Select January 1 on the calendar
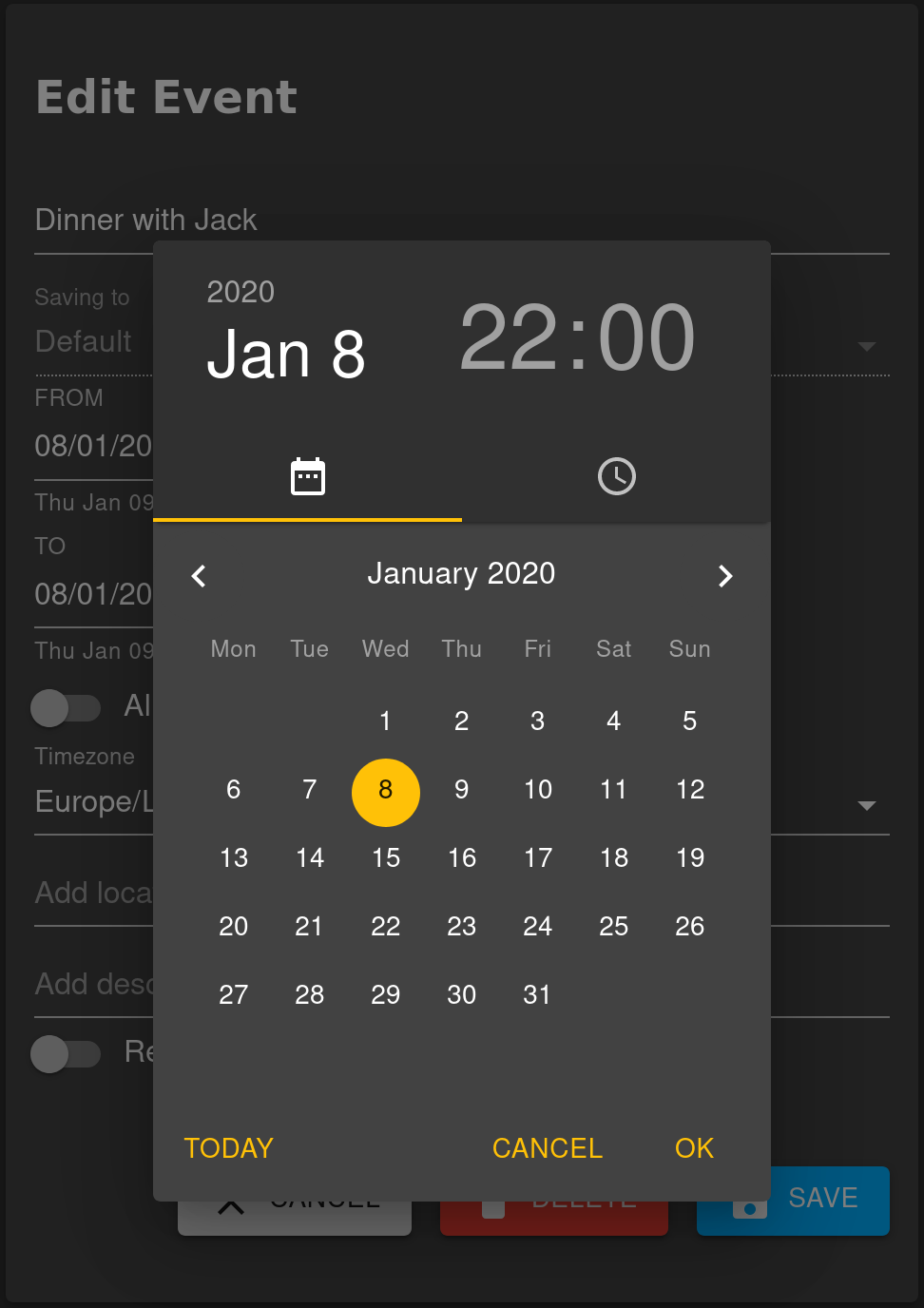924x1308 pixels. (x=386, y=721)
